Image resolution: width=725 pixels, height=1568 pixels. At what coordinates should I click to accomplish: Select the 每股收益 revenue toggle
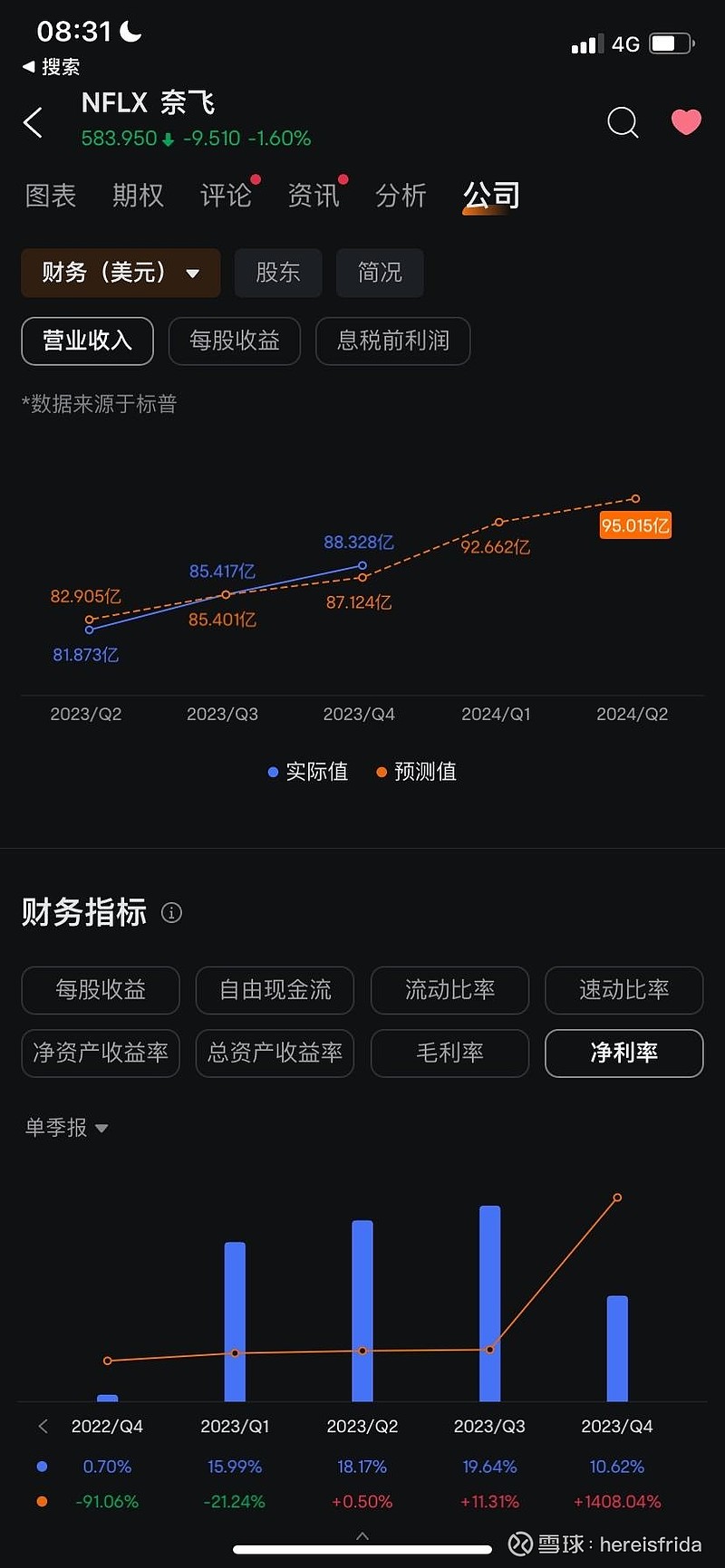click(234, 341)
